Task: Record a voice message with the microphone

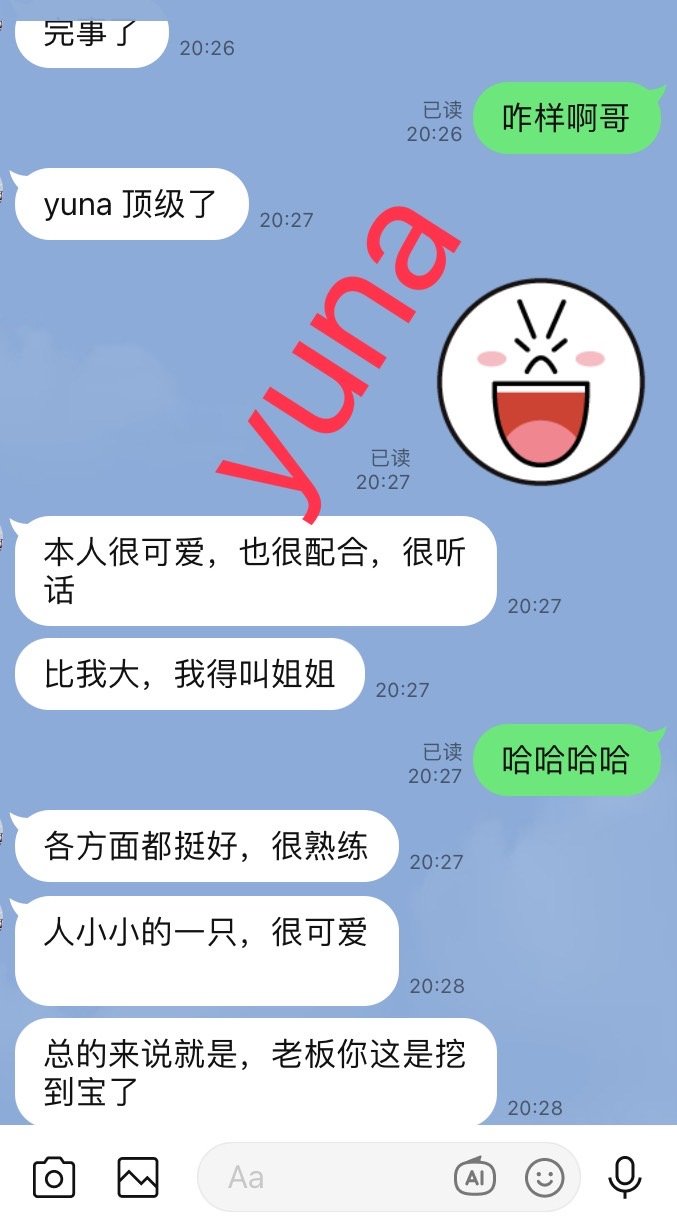Action: tap(625, 1177)
